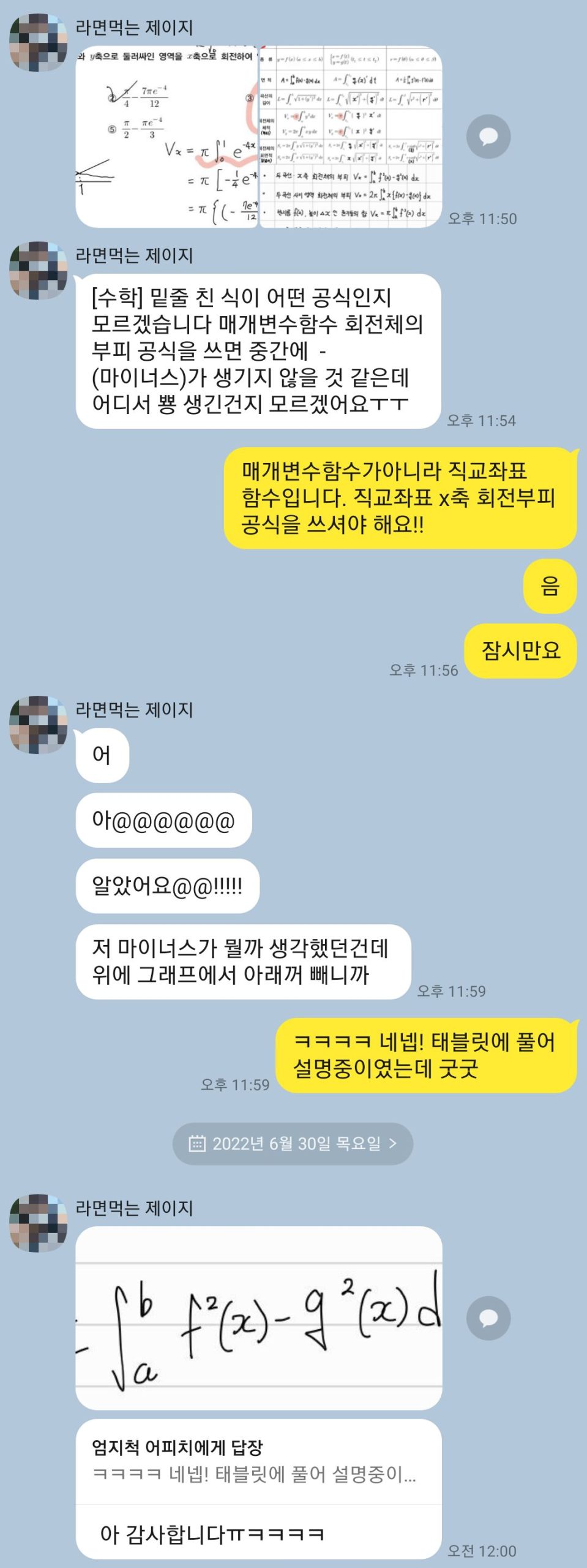
Task: Open 라면먹는 제이지's profile picture above the integral image
Action: click(x=38, y=1222)
